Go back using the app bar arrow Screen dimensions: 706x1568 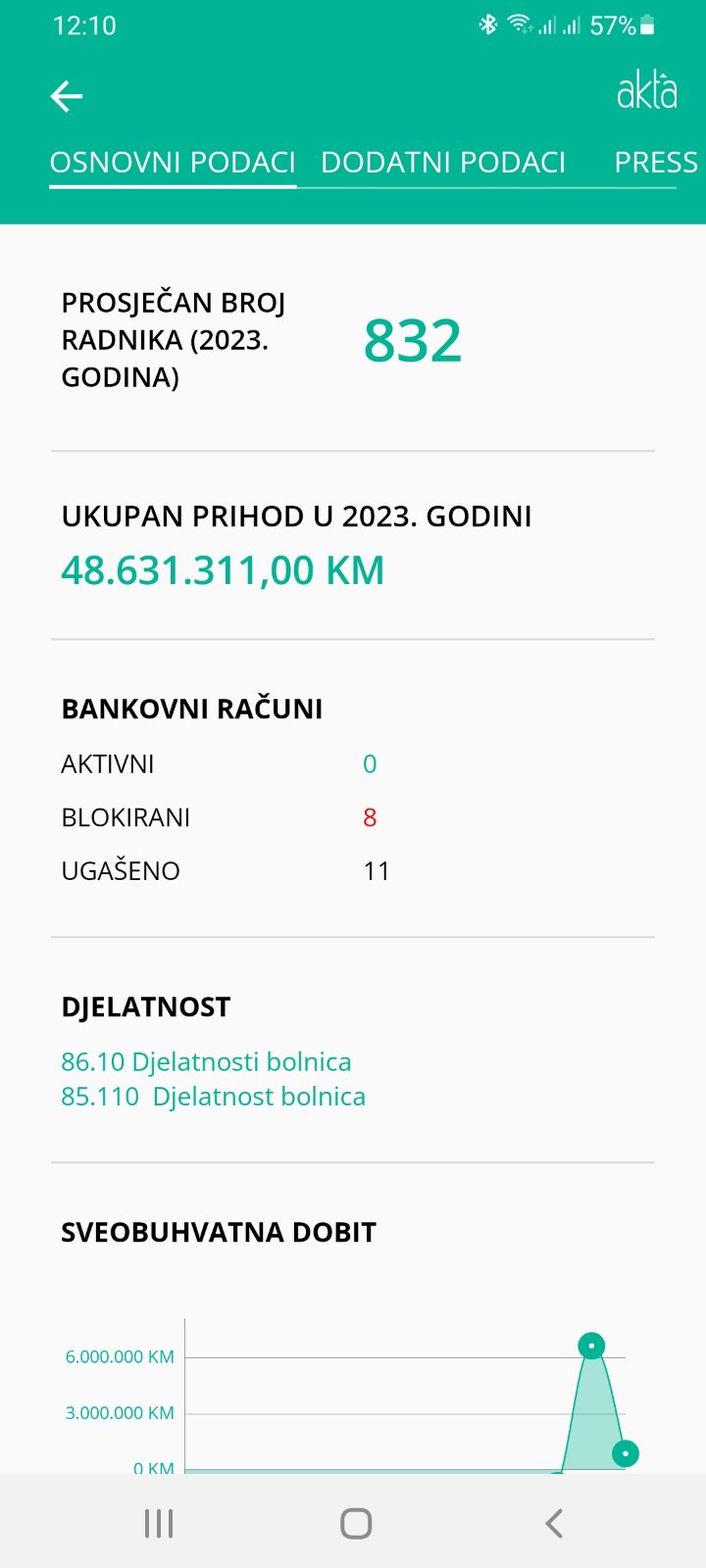coord(67,96)
